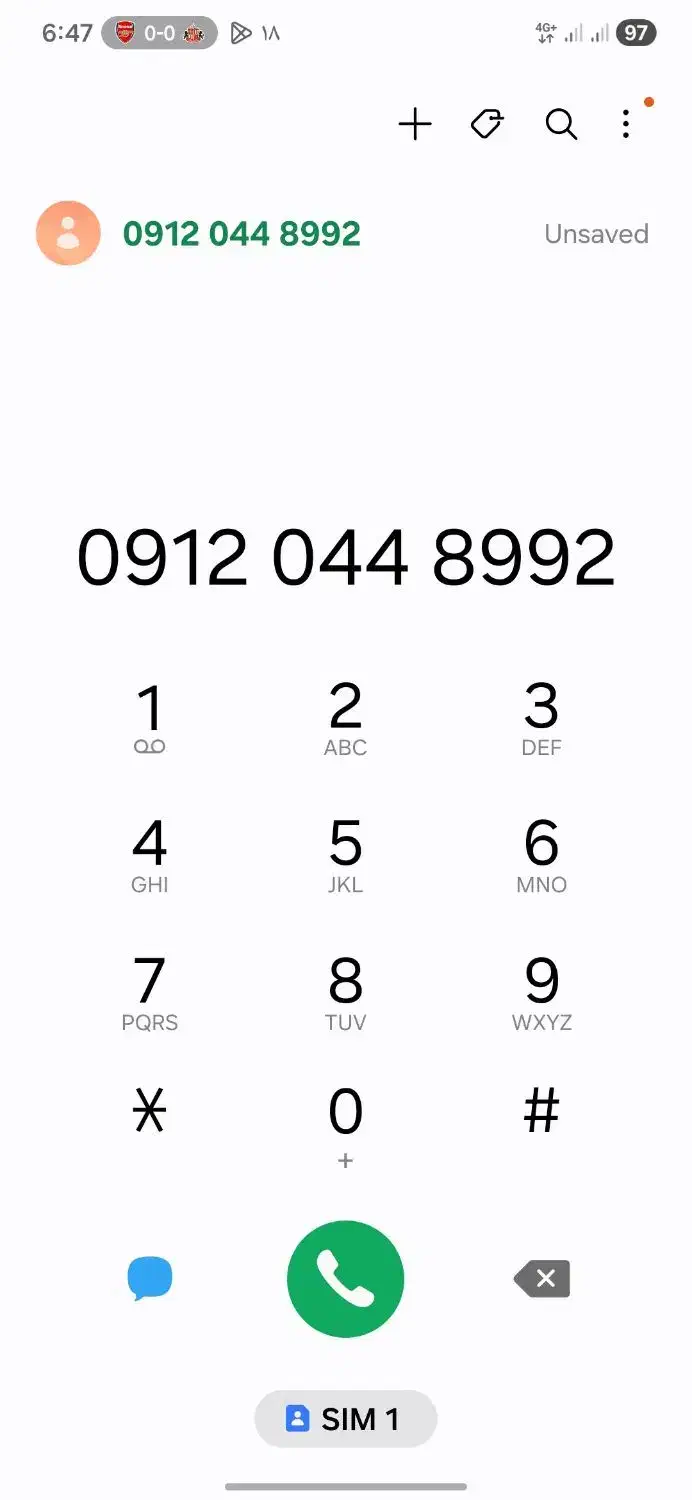This screenshot has height=1500, width=692.
Task: Open the tag icon in the top bar
Action: (x=487, y=125)
